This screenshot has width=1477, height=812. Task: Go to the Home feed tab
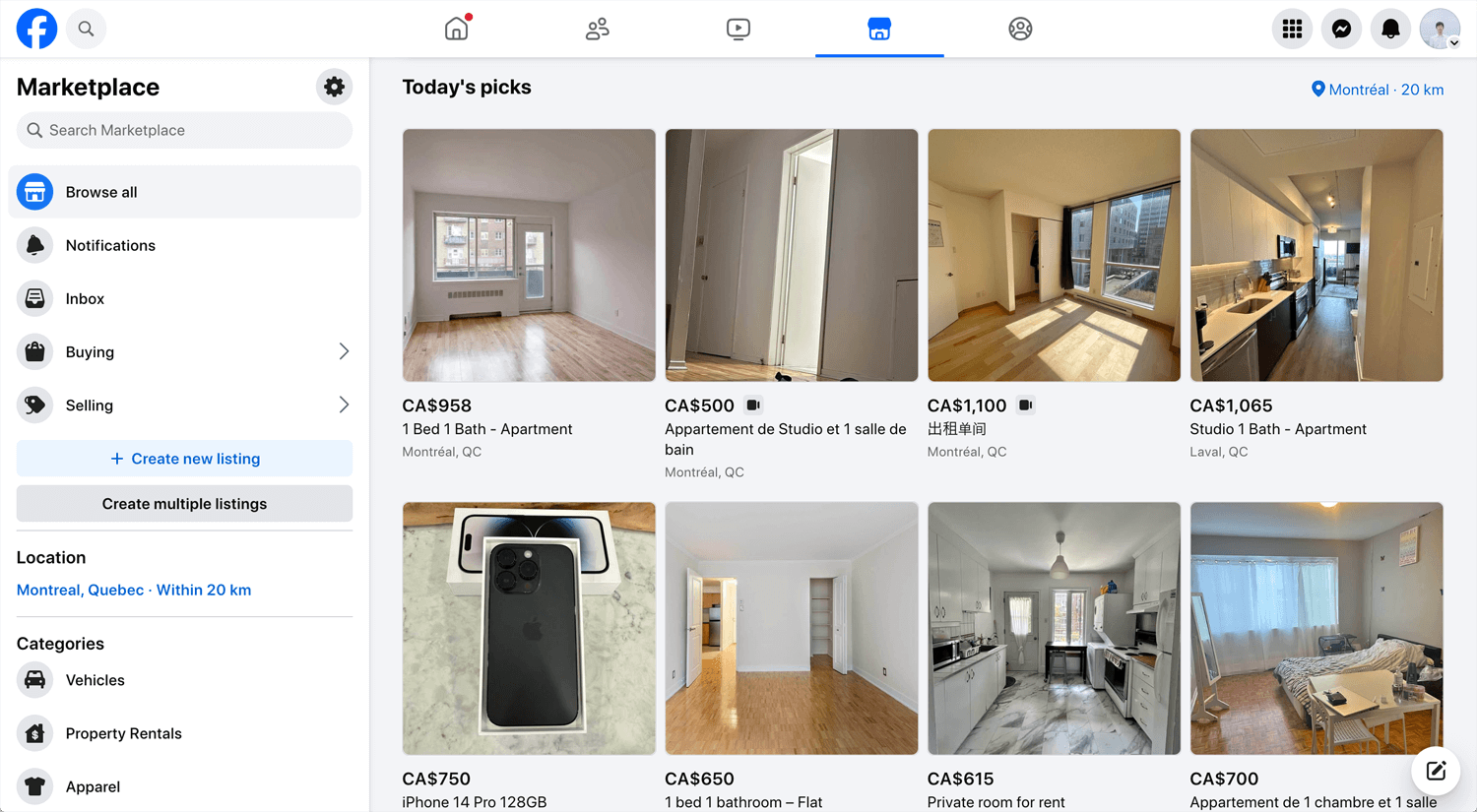click(457, 29)
